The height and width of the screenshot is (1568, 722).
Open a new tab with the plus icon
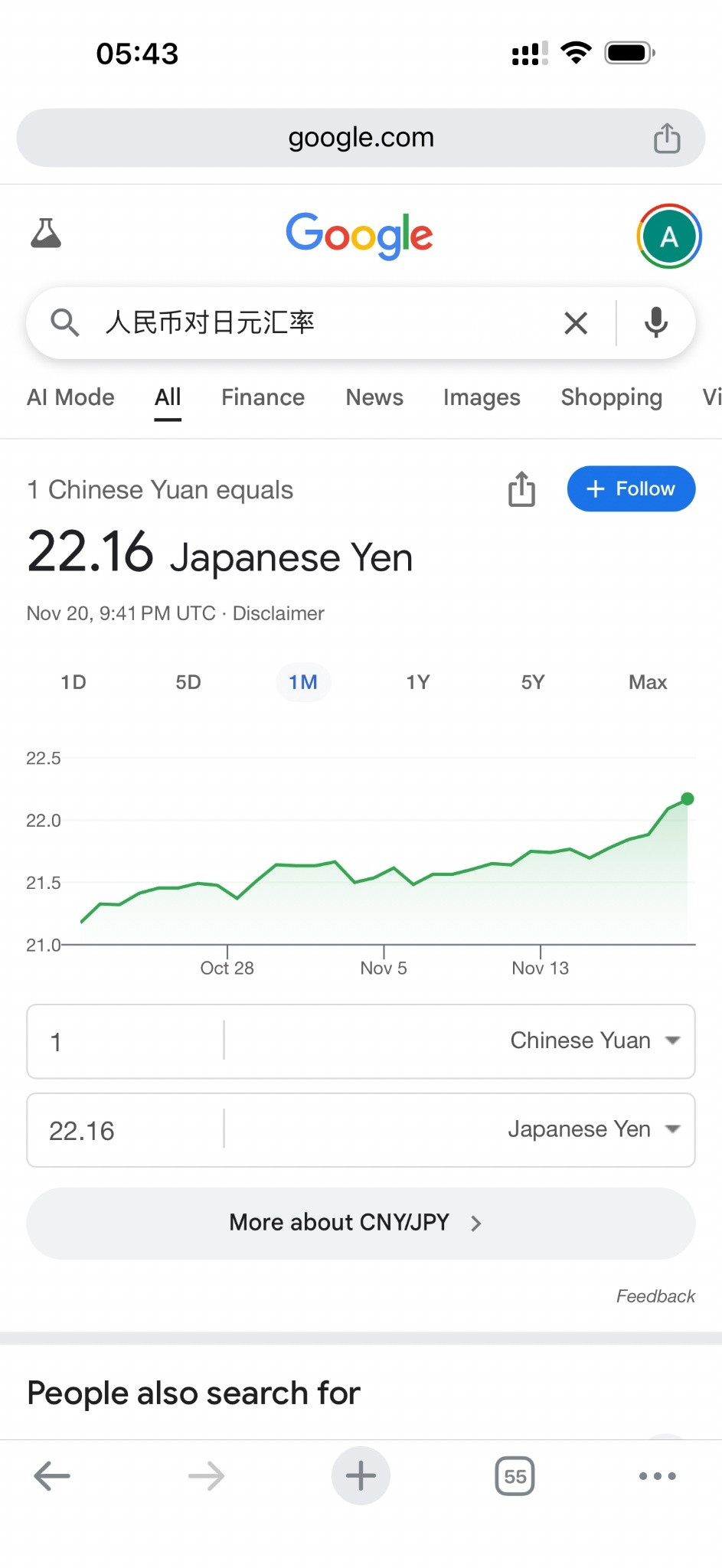coord(360,1475)
